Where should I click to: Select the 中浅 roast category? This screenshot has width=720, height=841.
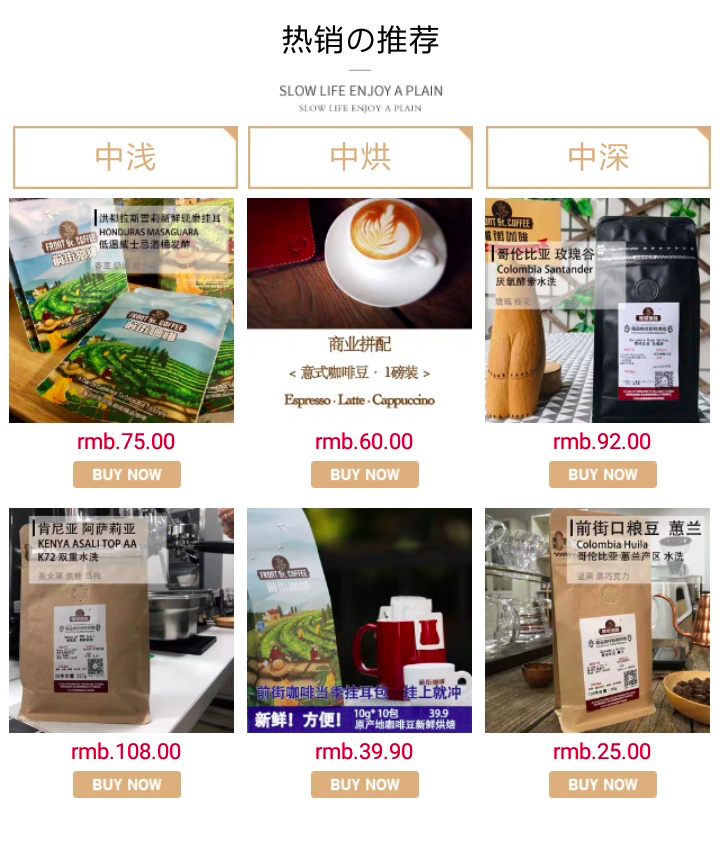coord(125,157)
